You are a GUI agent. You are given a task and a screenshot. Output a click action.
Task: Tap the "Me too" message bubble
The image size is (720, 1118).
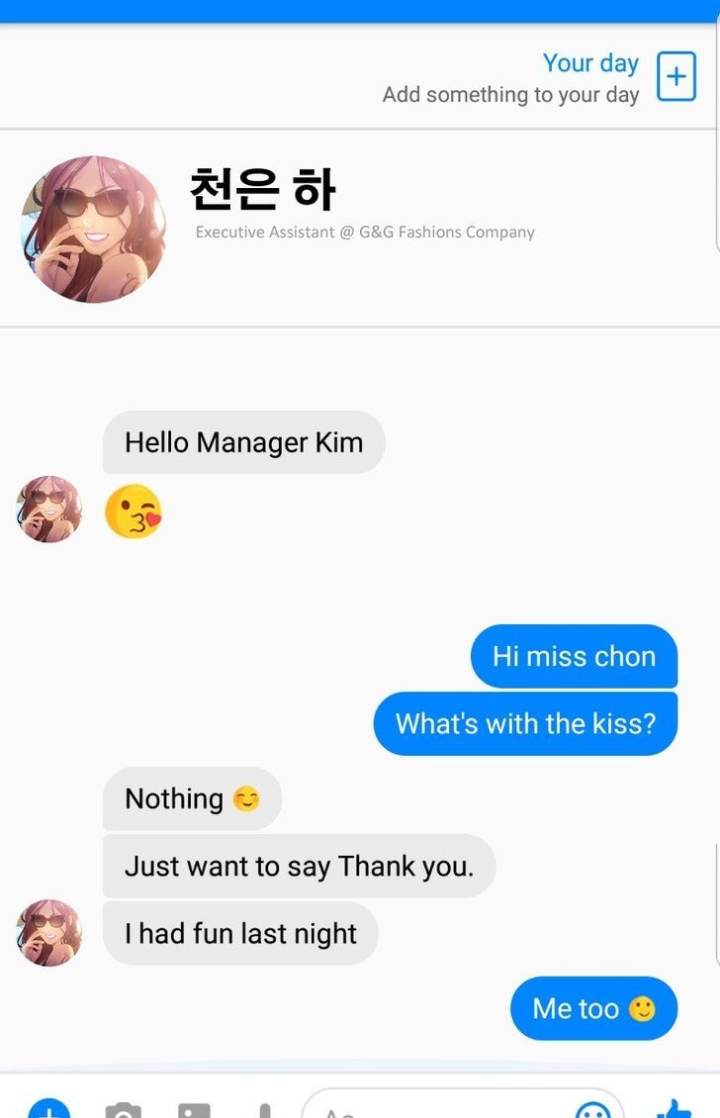(x=593, y=1008)
